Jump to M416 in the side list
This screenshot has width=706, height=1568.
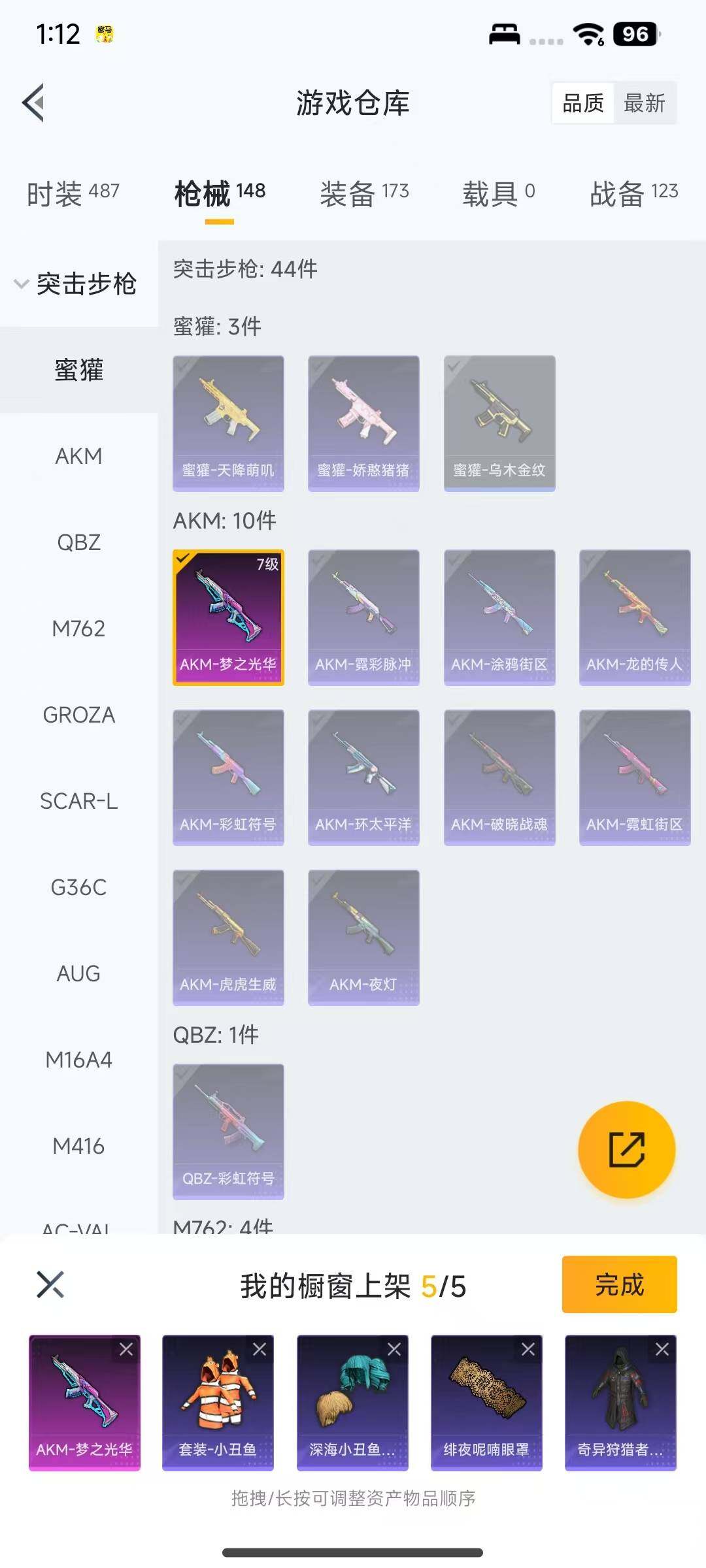[x=78, y=1146]
